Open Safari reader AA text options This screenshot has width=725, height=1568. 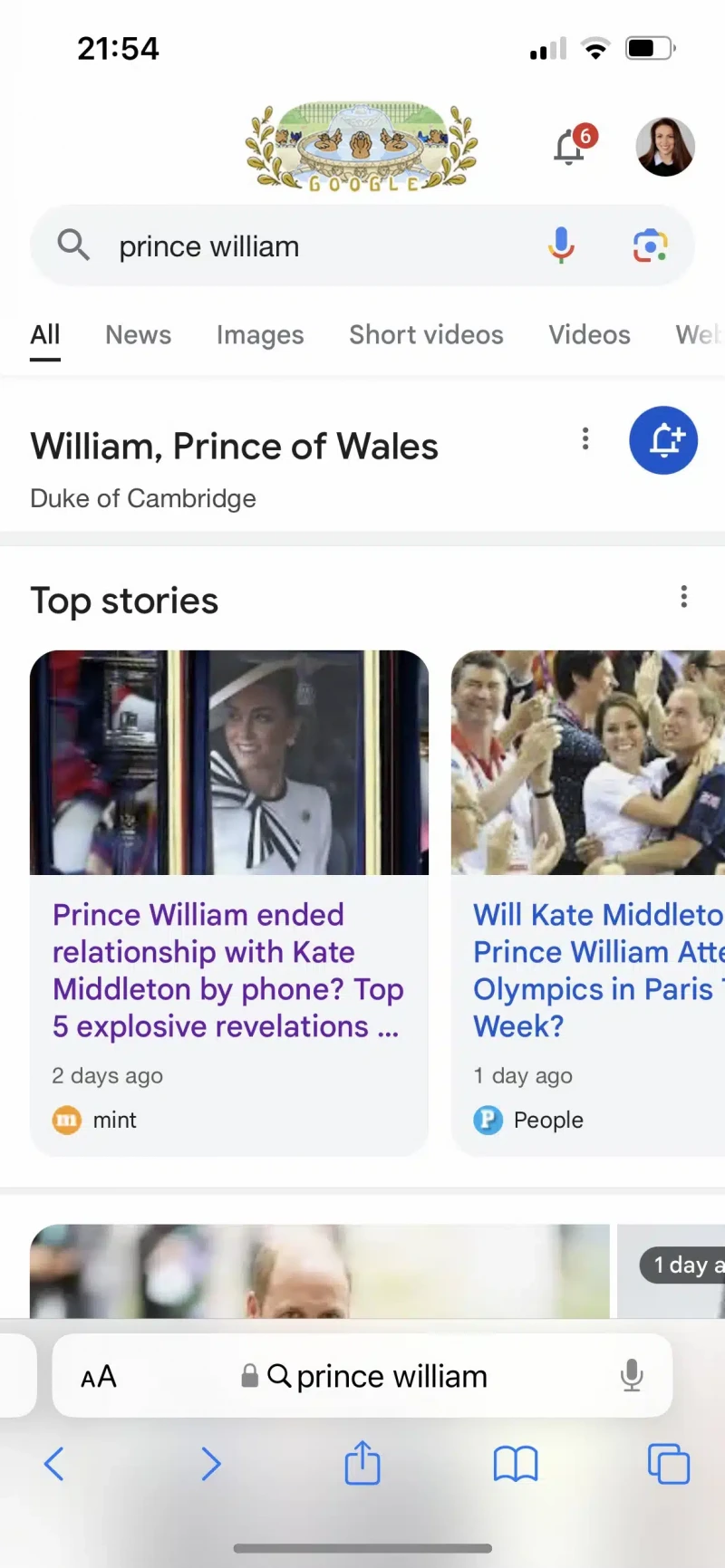click(99, 1377)
